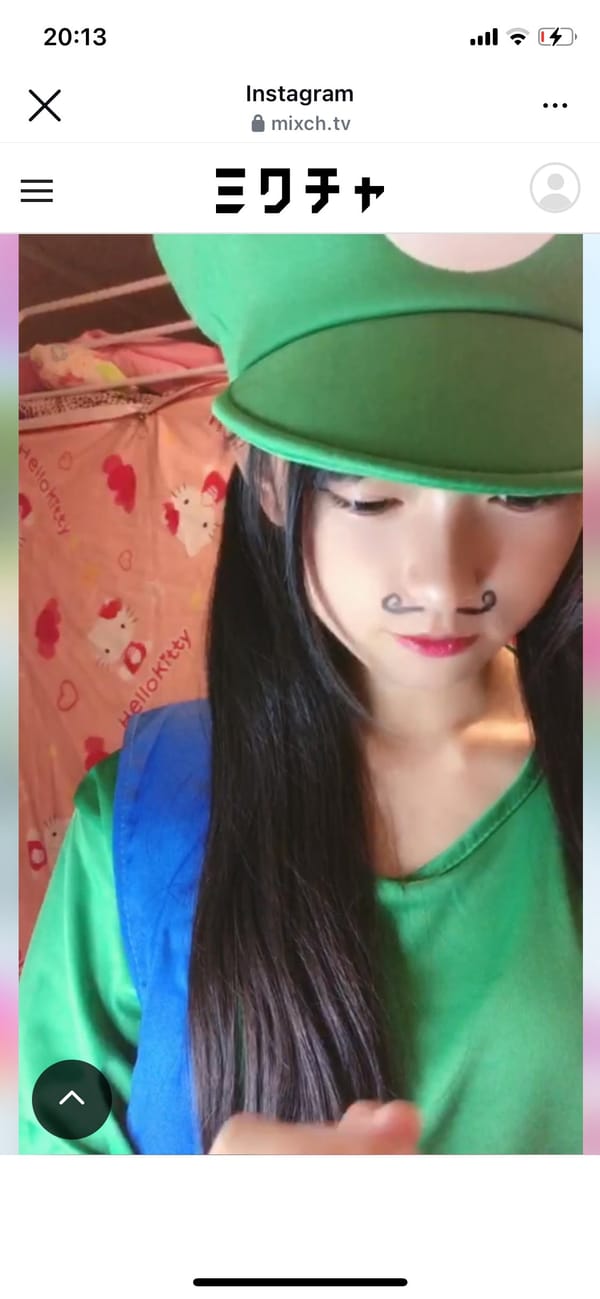Open the hamburger menu
The height and width of the screenshot is (1299, 600).
(x=37, y=190)
